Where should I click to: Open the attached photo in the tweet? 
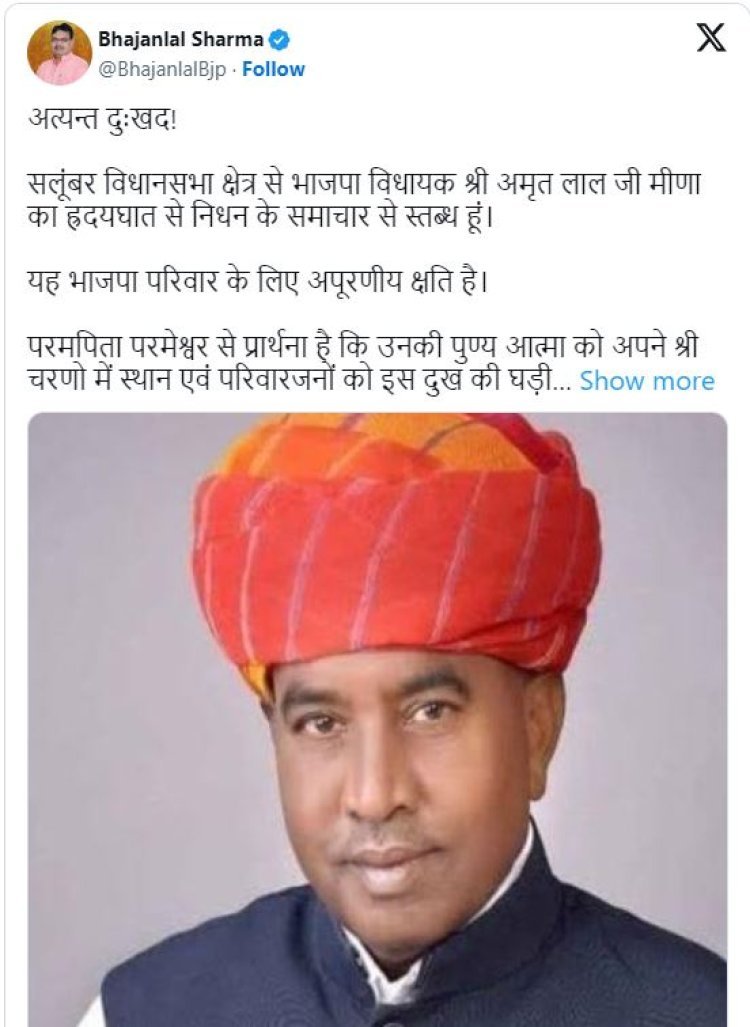[377, 720]
